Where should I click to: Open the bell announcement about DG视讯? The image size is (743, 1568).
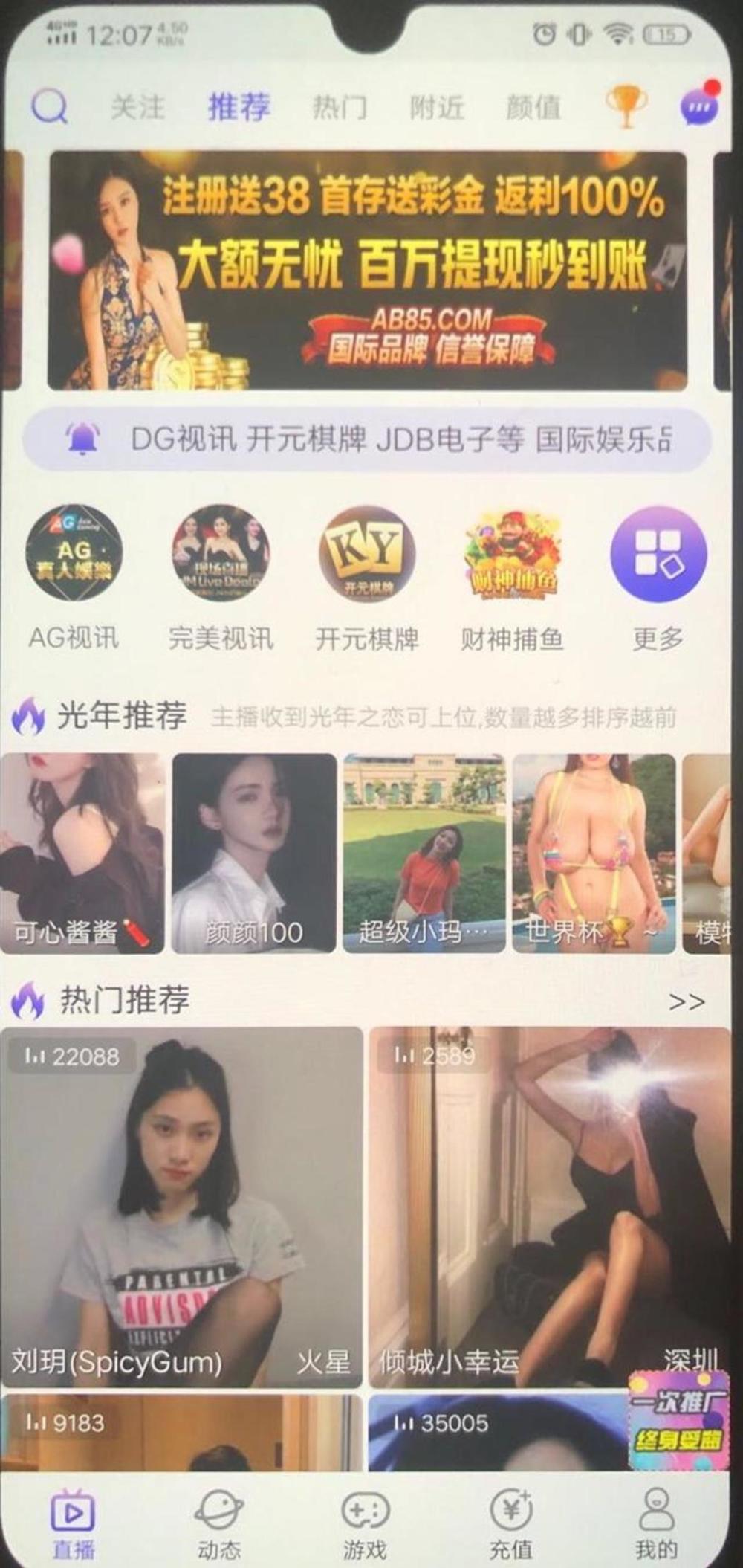371,440
